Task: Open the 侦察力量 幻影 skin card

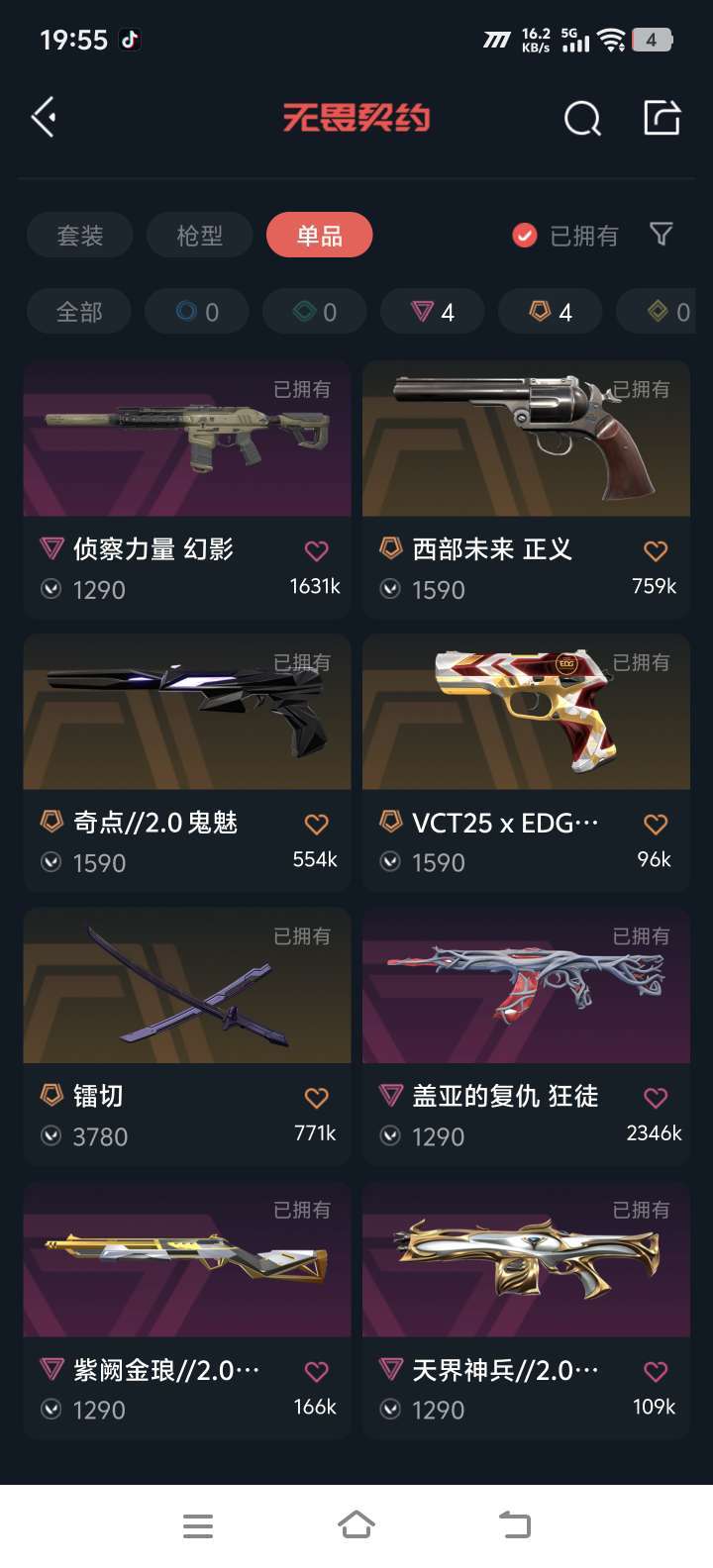Action: pyautogui.click(x=187, y=439)
